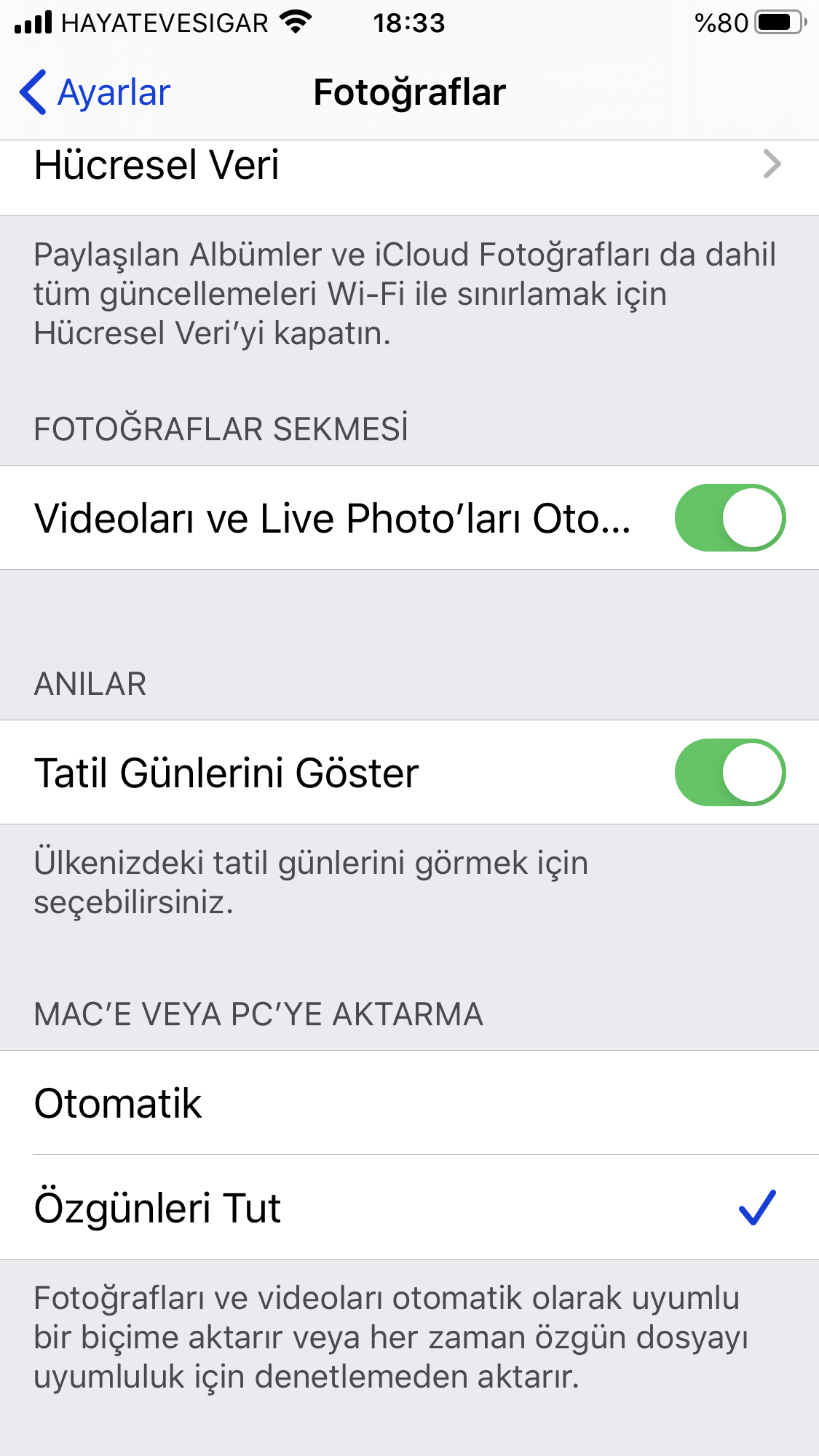Turn off Videoları ve Live Photo'ları auto-play toggle
Viewport: 819px width, 1456px height.
coord(730,517)
